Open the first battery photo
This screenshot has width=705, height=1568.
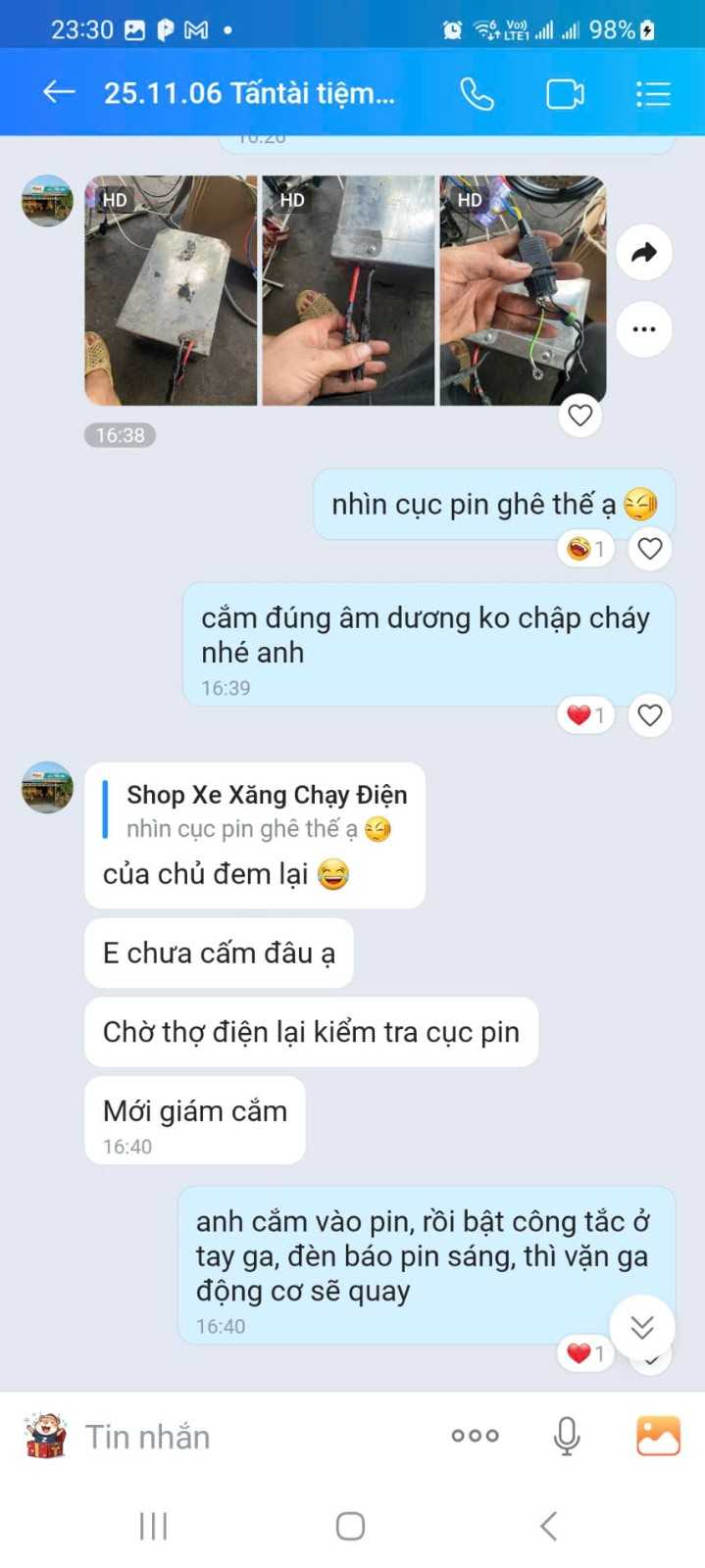[x=171, y=290]
